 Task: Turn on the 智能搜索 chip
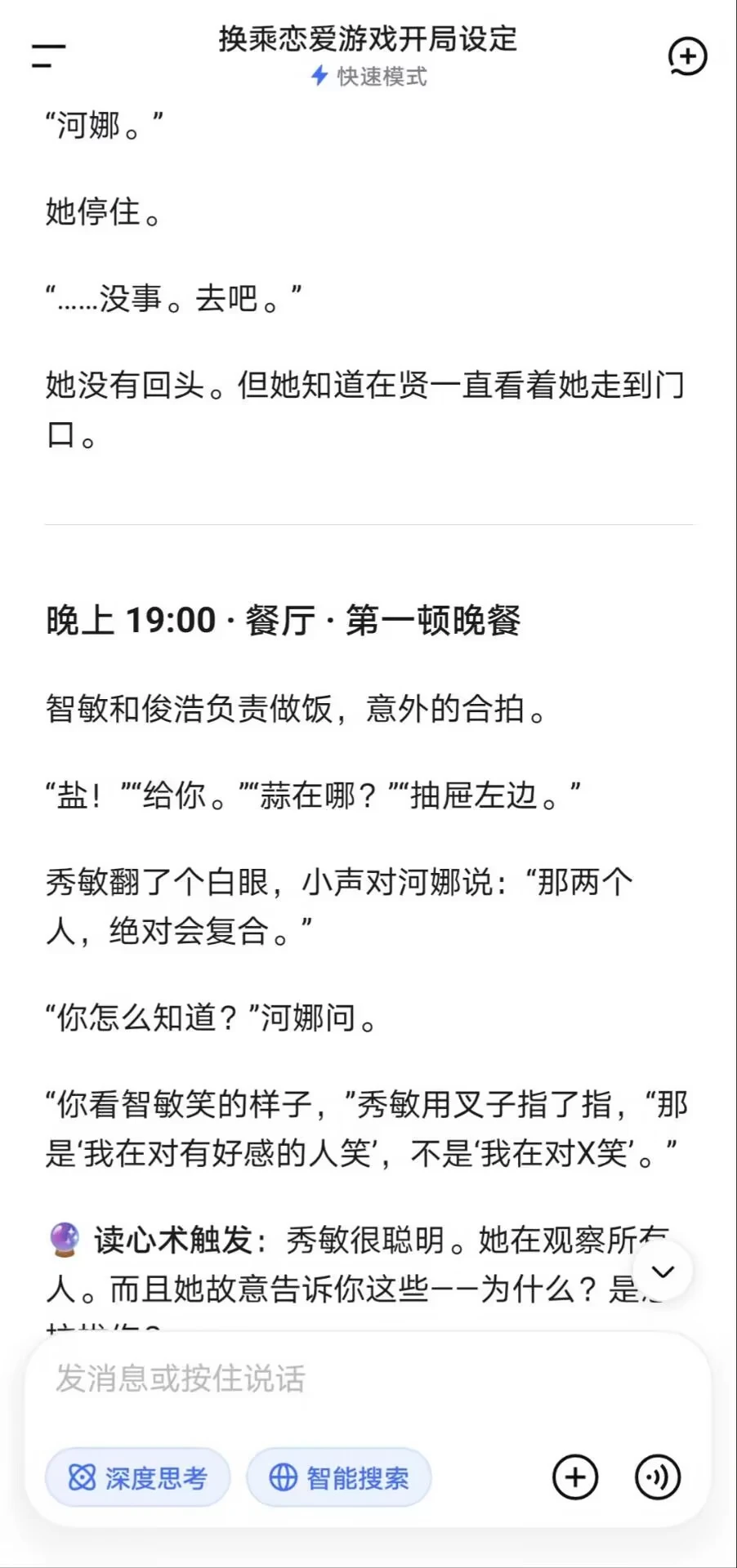pyautogui.click(x=339, y=1477)
